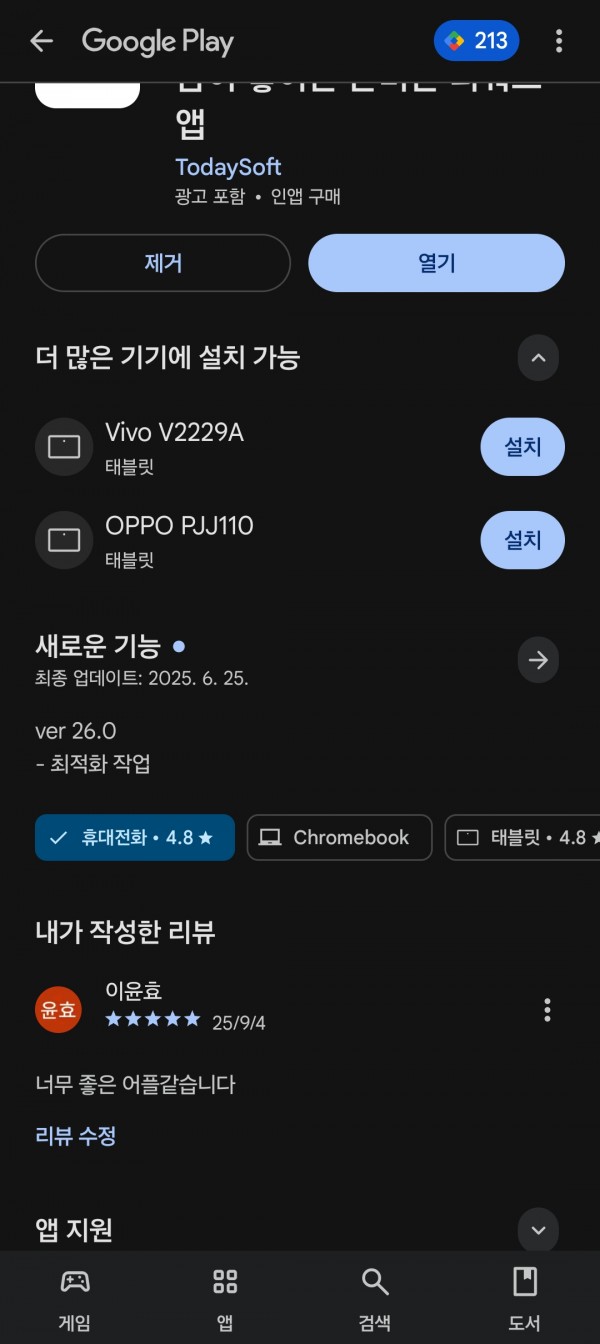This screenshot has width=600, height=1344.
Task: Install on OPPO PJJ110 tablet
Action: (523, 540)
